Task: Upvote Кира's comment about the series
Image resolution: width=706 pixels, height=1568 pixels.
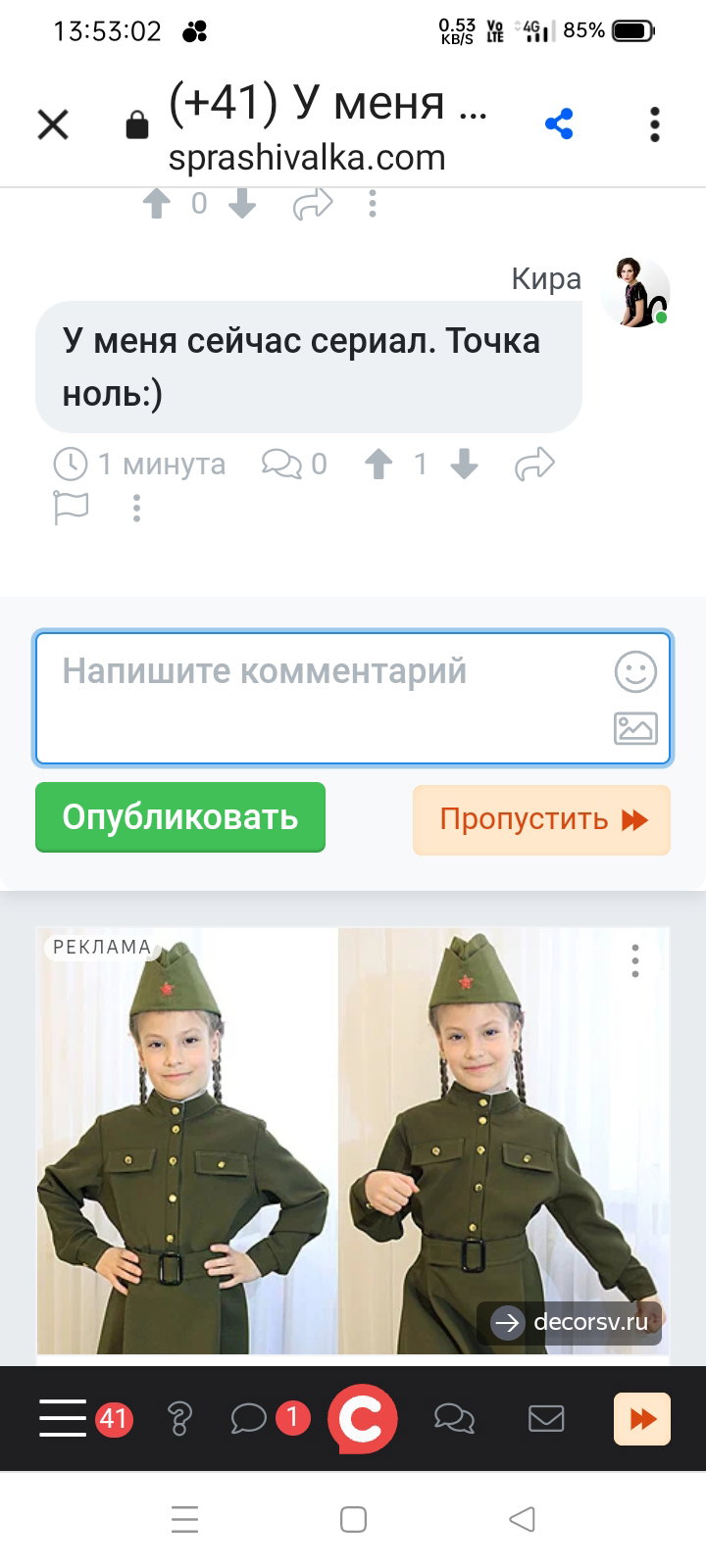Action: pyautogui.click(x=378, y=464)
